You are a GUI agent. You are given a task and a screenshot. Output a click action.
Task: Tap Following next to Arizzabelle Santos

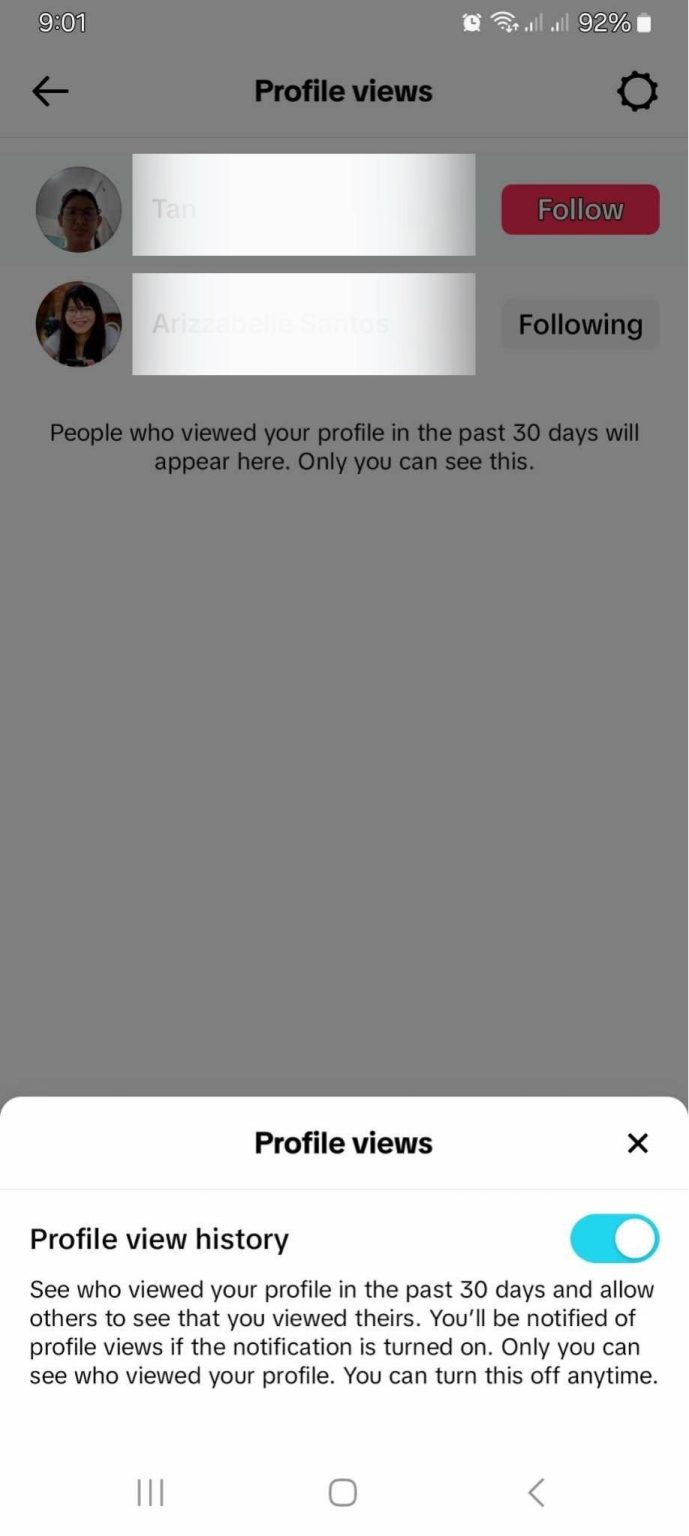[x=580, y=324]
